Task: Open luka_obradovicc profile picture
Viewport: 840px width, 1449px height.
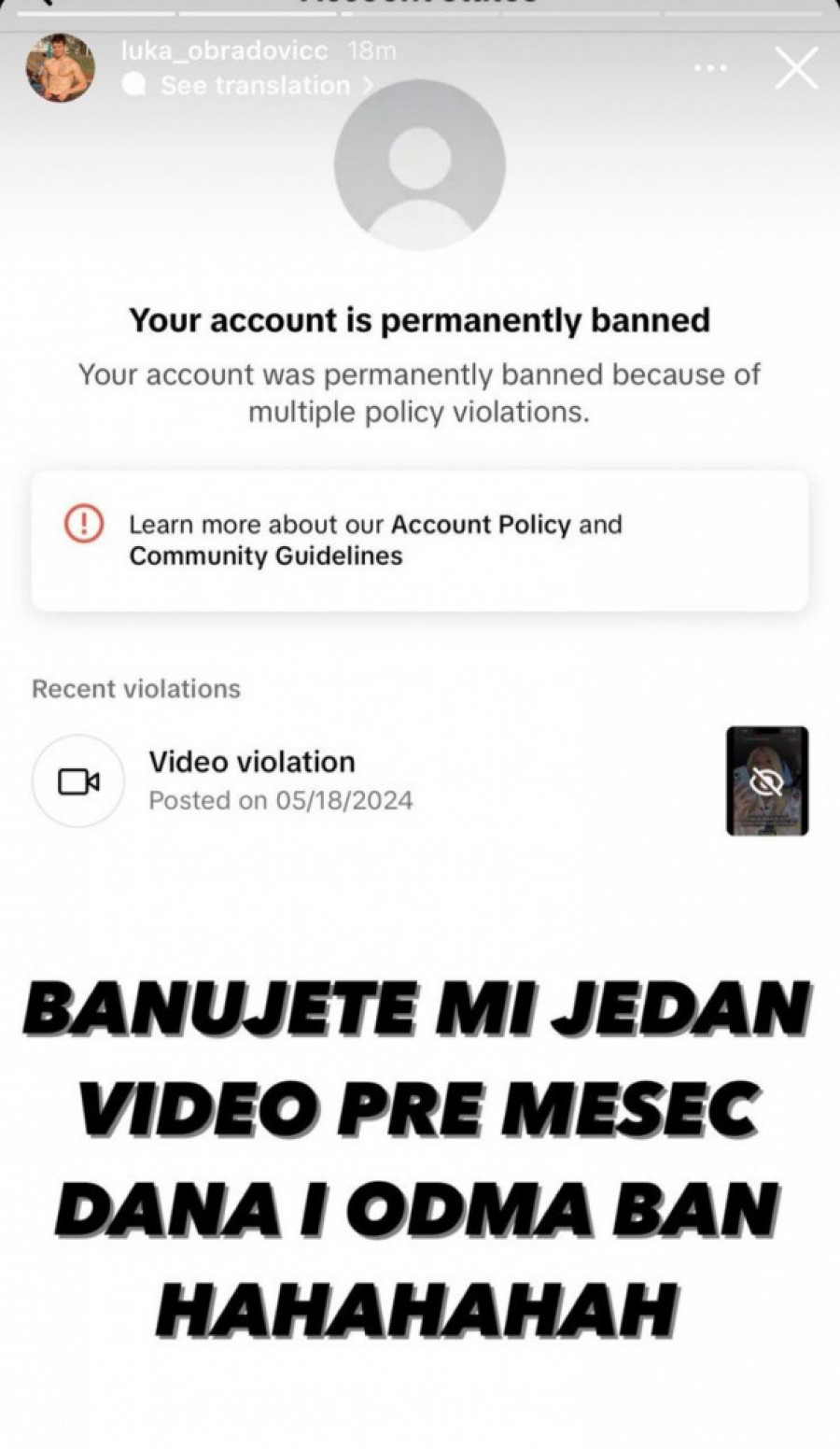Action: point(60,68)
